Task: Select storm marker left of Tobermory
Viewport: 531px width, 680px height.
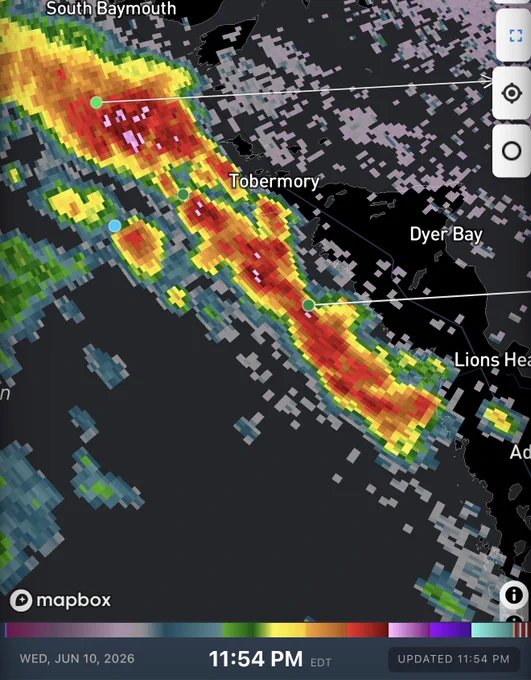Action: pos(184,195)
